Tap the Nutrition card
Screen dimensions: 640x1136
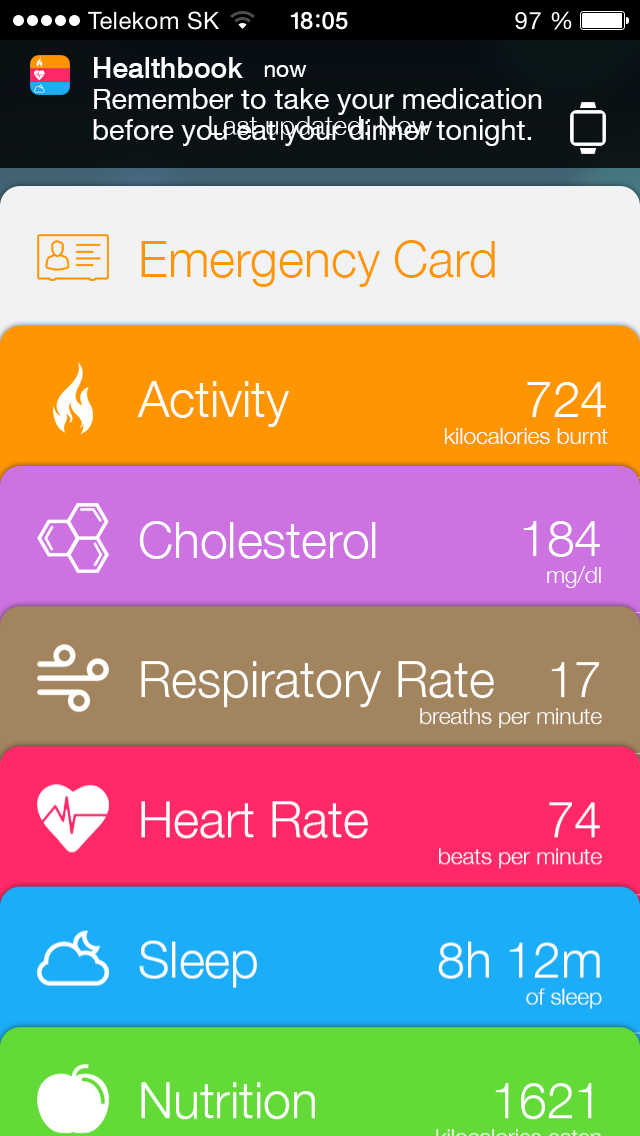(x=318, y=1095)
